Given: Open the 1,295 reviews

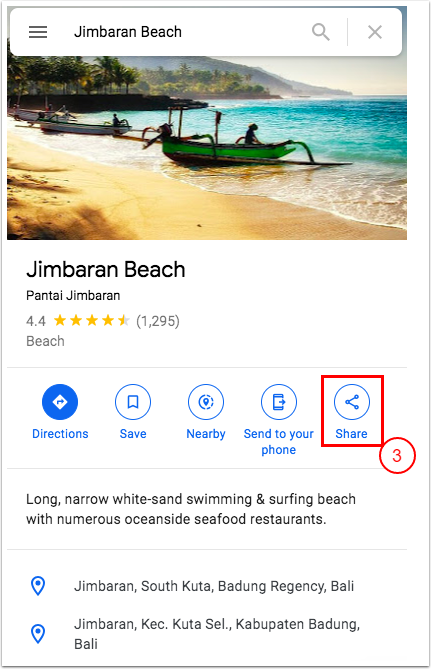Looking at the screenshot, I should (158, 321).
